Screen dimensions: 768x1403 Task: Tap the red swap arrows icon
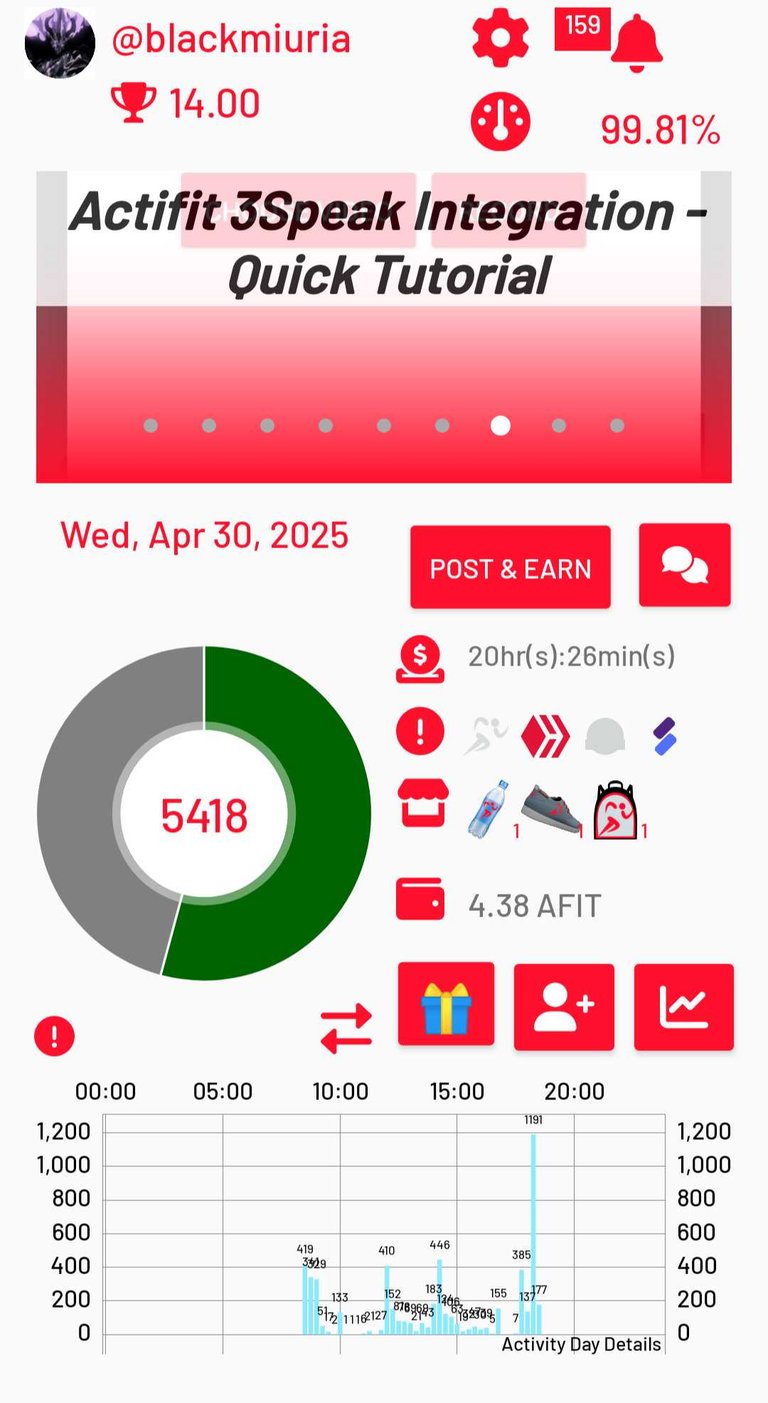(x=346, y=1029)
